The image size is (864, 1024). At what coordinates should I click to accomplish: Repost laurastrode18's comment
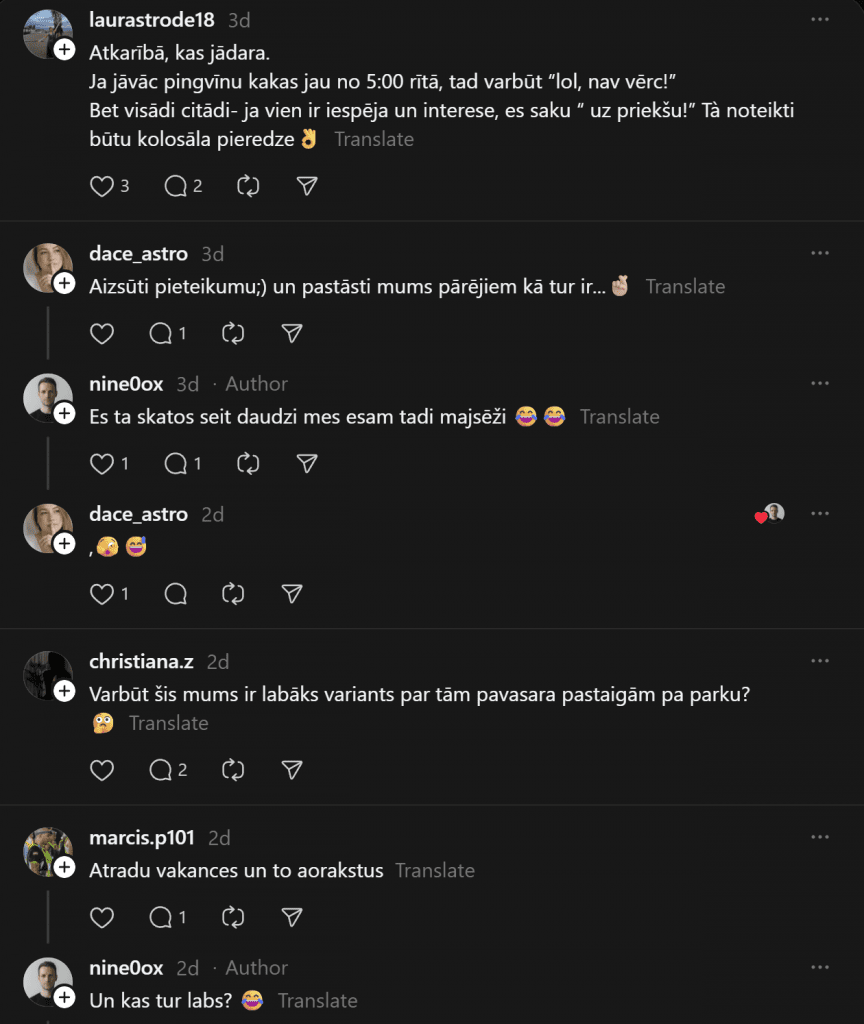(x=248, y=186)
